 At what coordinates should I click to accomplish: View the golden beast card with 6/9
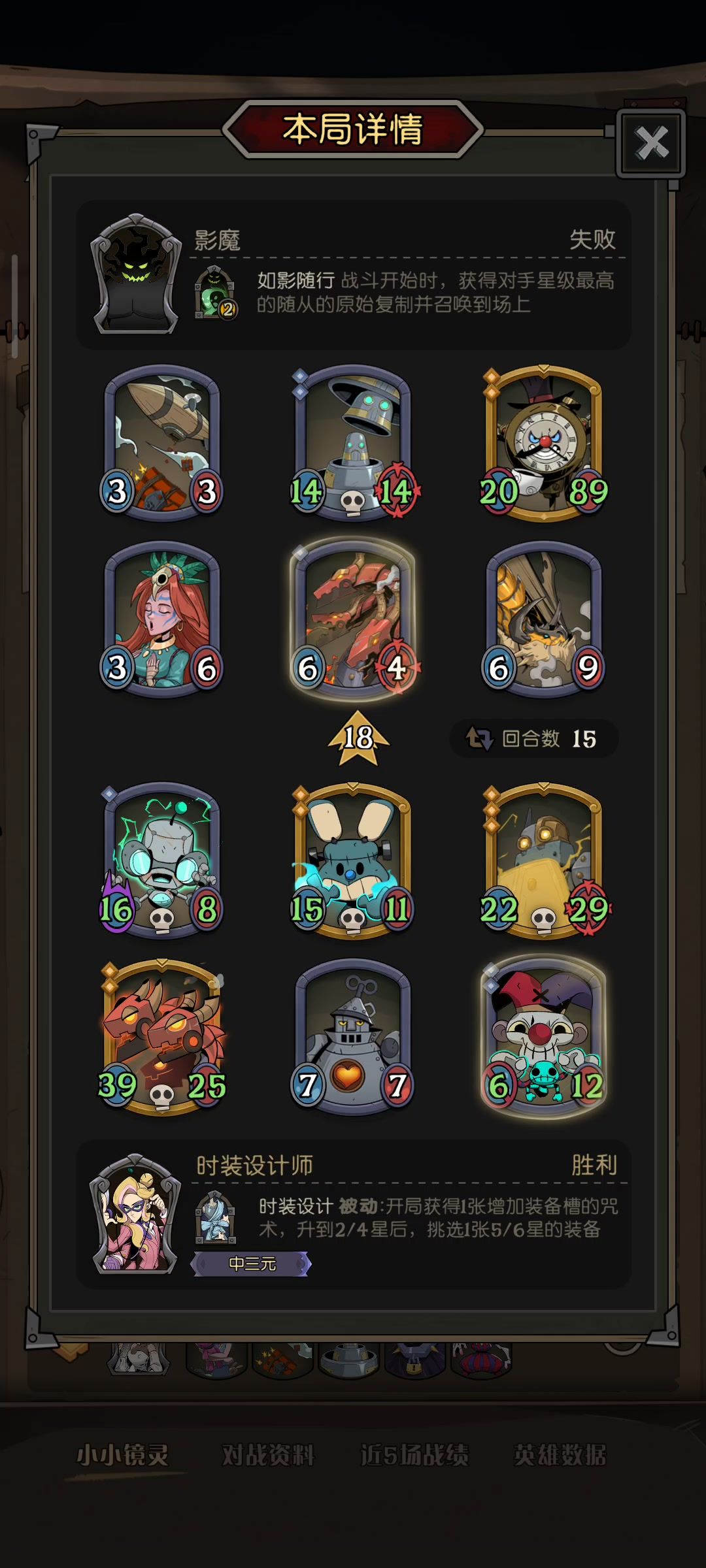tap(543, 619)
